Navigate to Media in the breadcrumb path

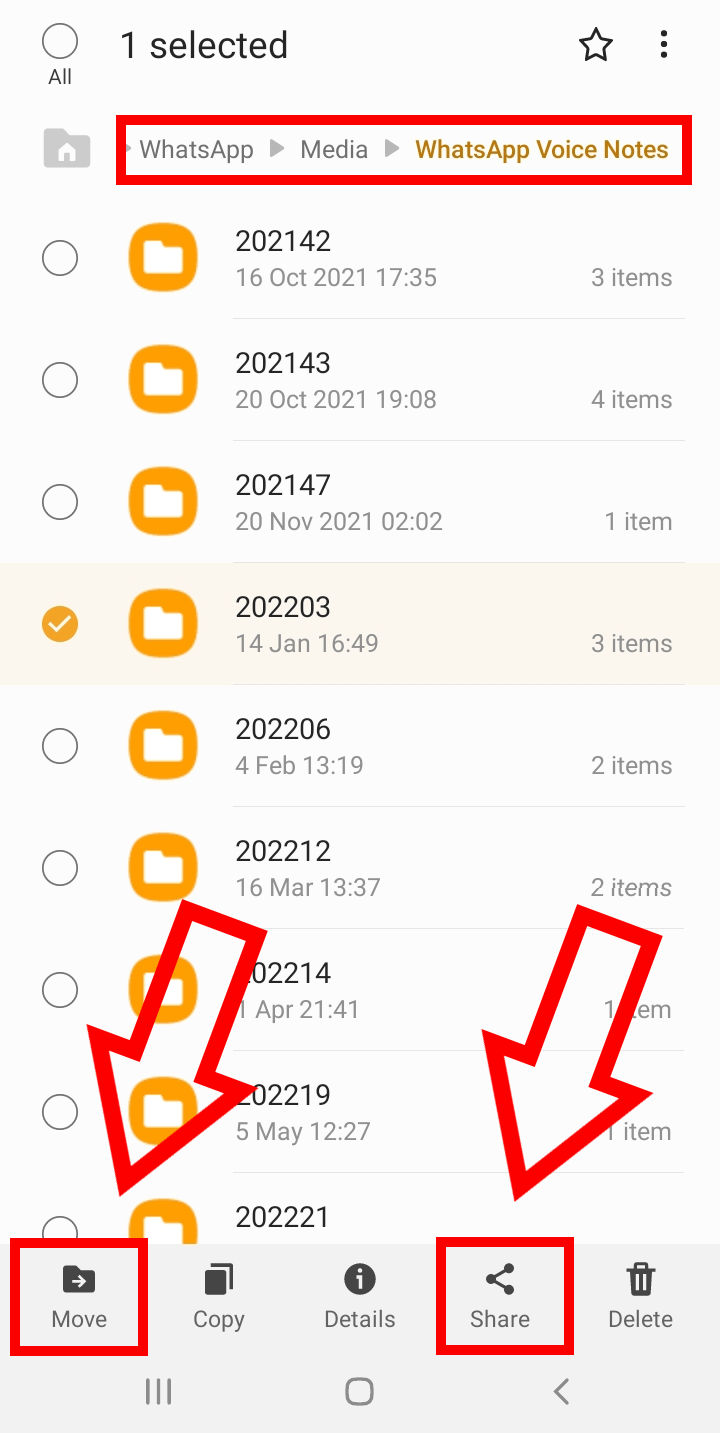(x=334, y=150)
